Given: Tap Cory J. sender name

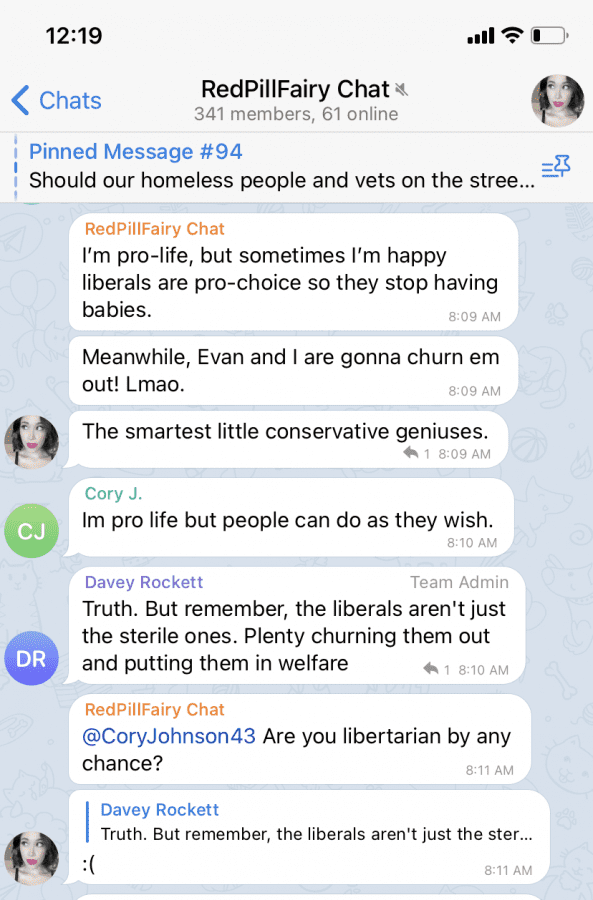Looking at the screenshot, I should coord(113,494).
